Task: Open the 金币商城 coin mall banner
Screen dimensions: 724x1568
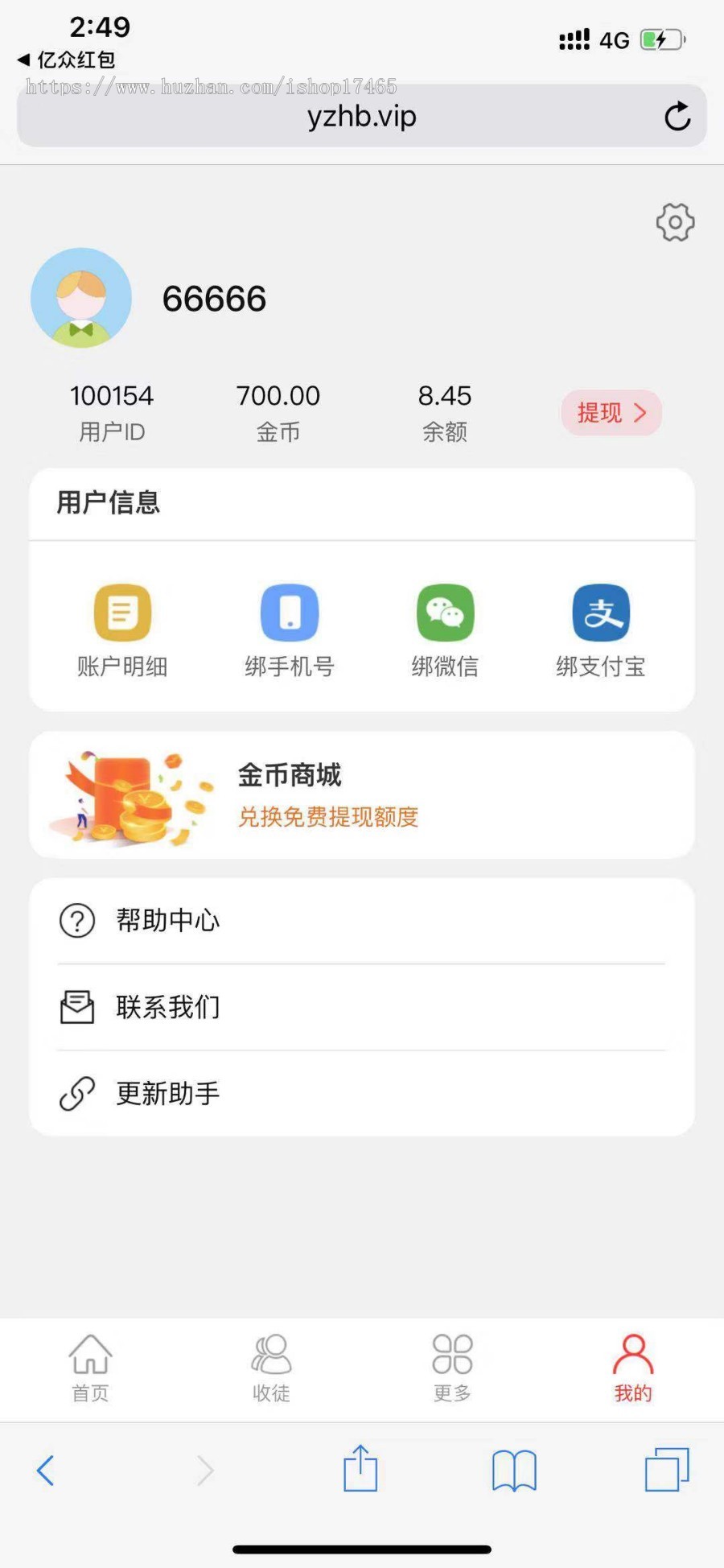Action: 360,794
